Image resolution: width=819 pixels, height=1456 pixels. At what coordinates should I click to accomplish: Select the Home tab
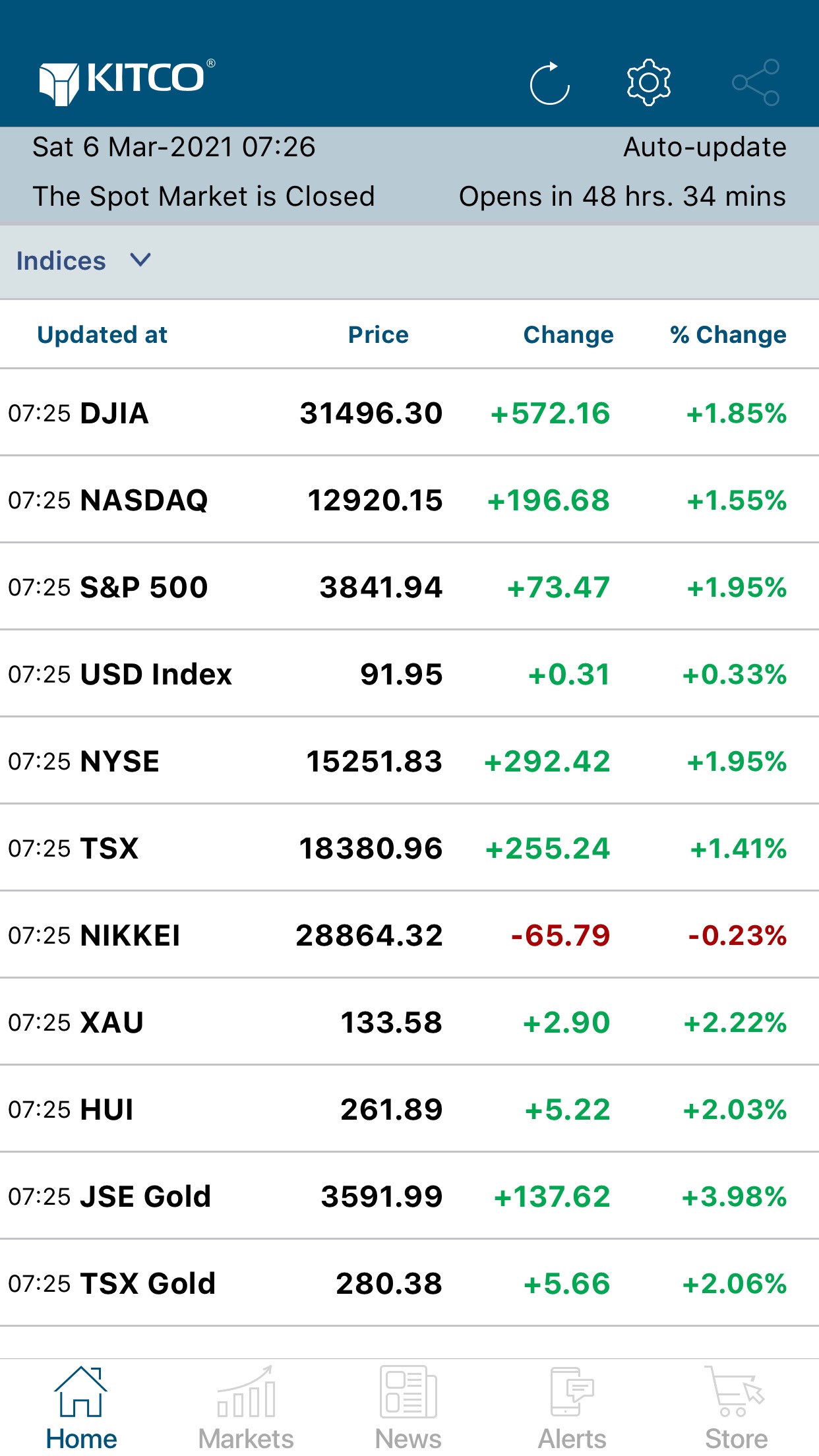point(81,1408)
